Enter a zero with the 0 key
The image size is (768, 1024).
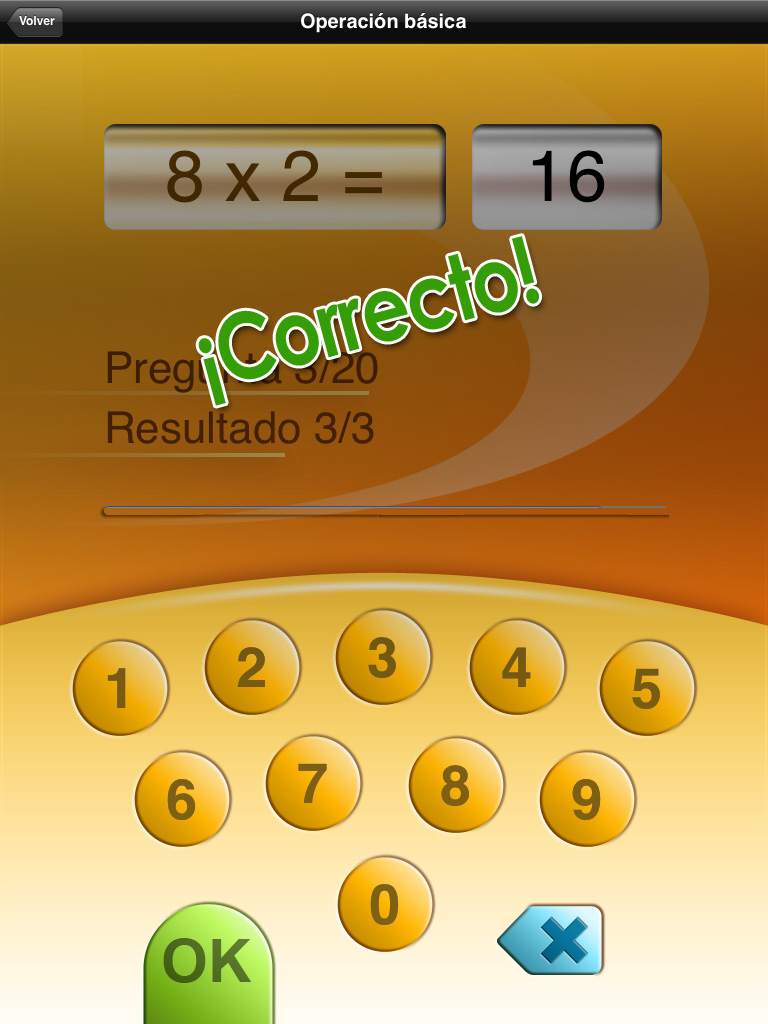385,904
